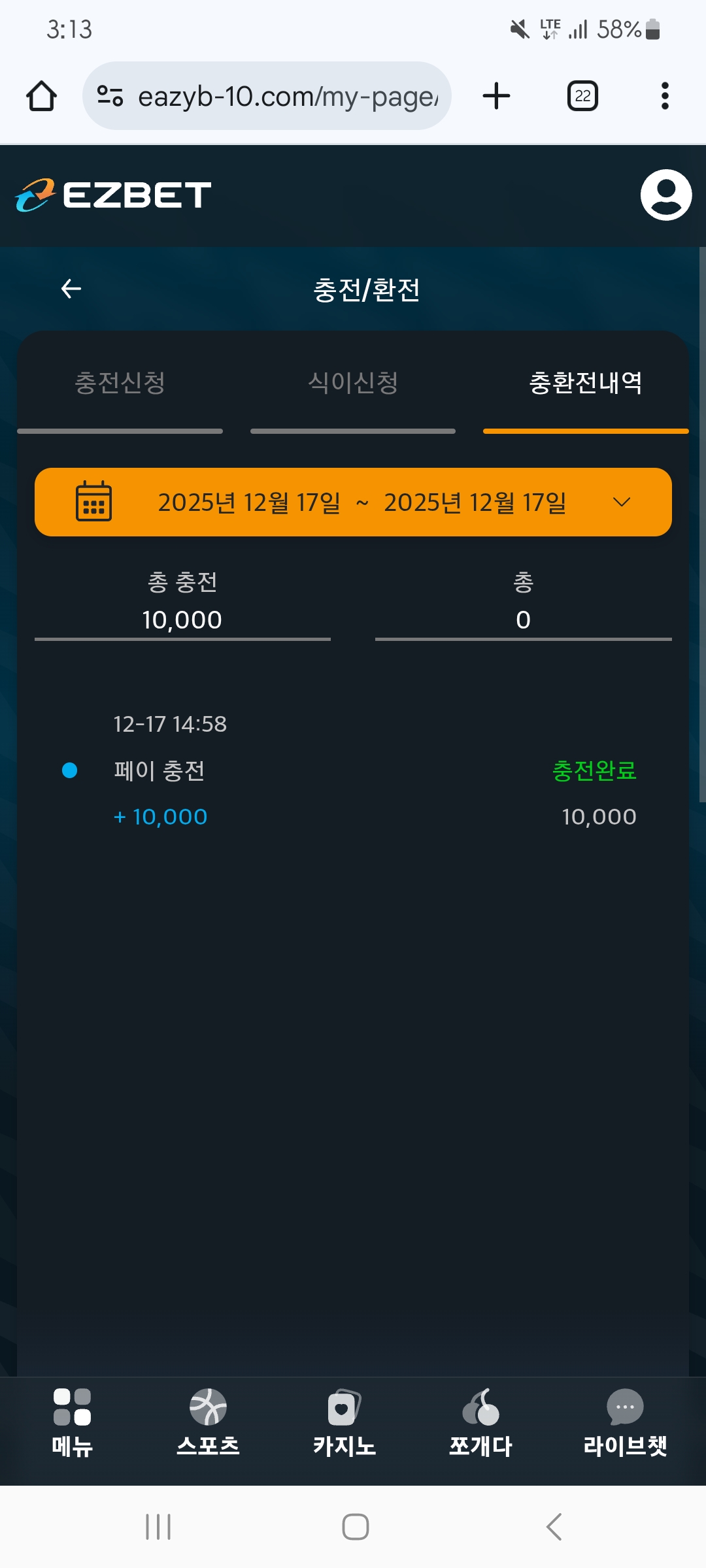Open the profile avatar icon
Viewport: 706px width, 1568px height.
tap(665, 195)
